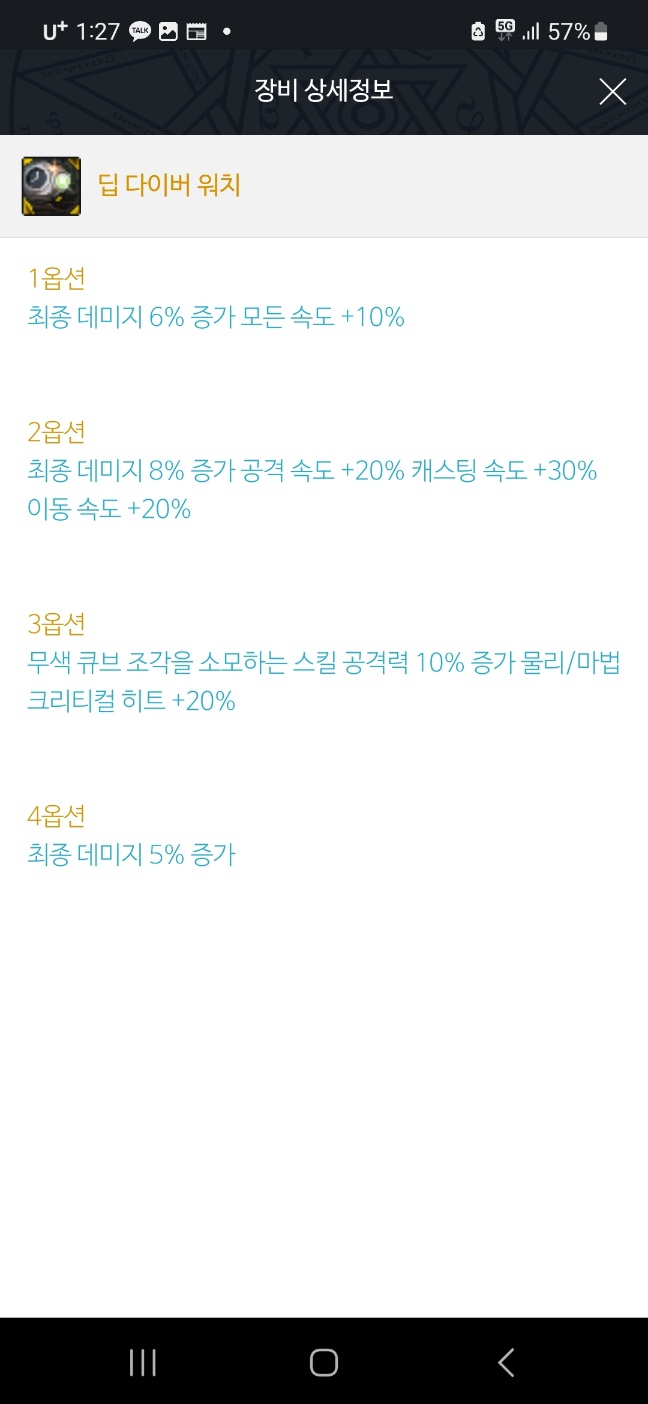Open recent apps from the navigation bar
The image size is (648, 1404).
coord(143,1362)
